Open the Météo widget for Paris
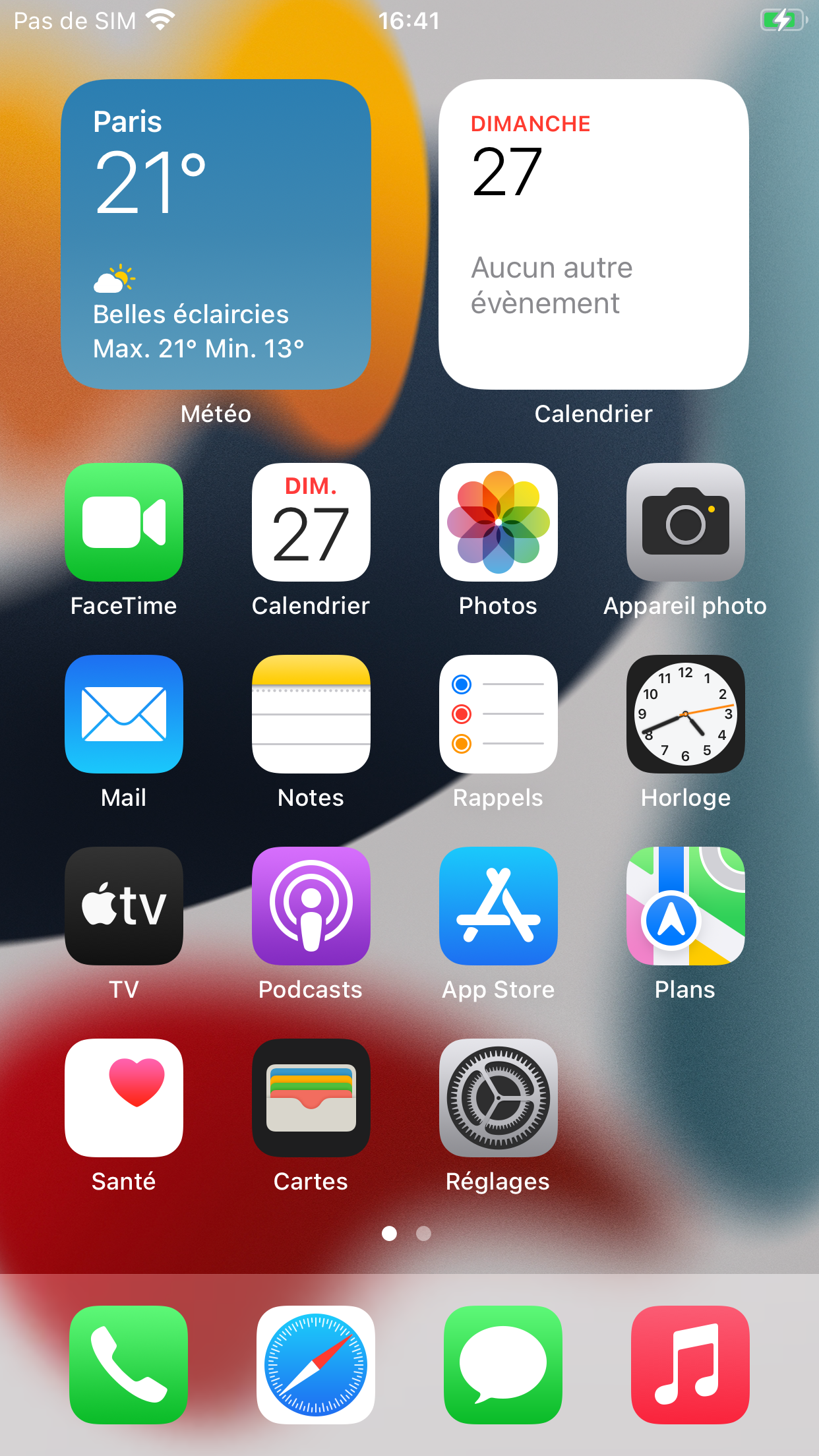This screenshot has width=819, height=1456. pyautogui.click(x=216, y=234)
